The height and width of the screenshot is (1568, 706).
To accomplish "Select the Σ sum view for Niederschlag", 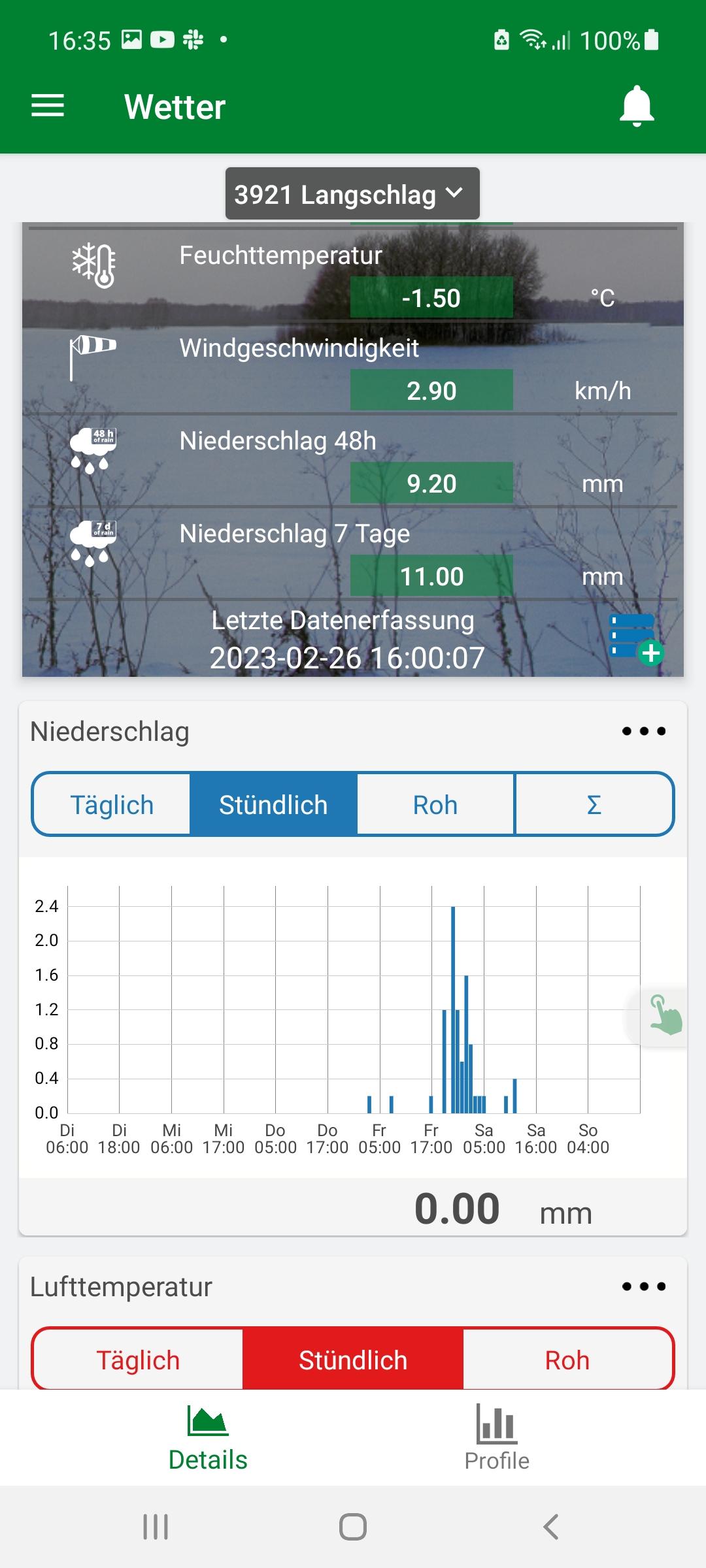I will 594,804.
